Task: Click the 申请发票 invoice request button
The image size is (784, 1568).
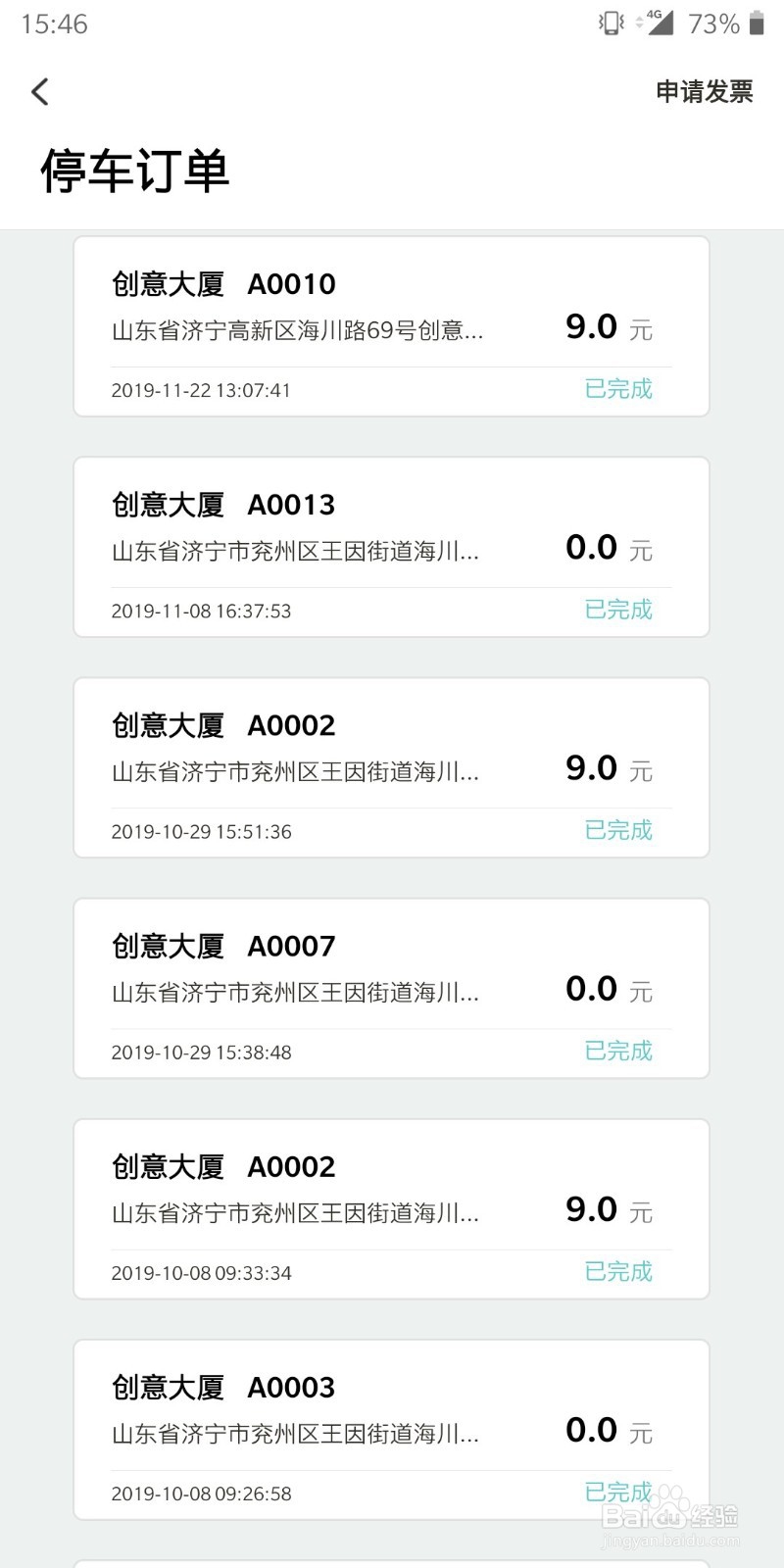Action: coord(705,91)
